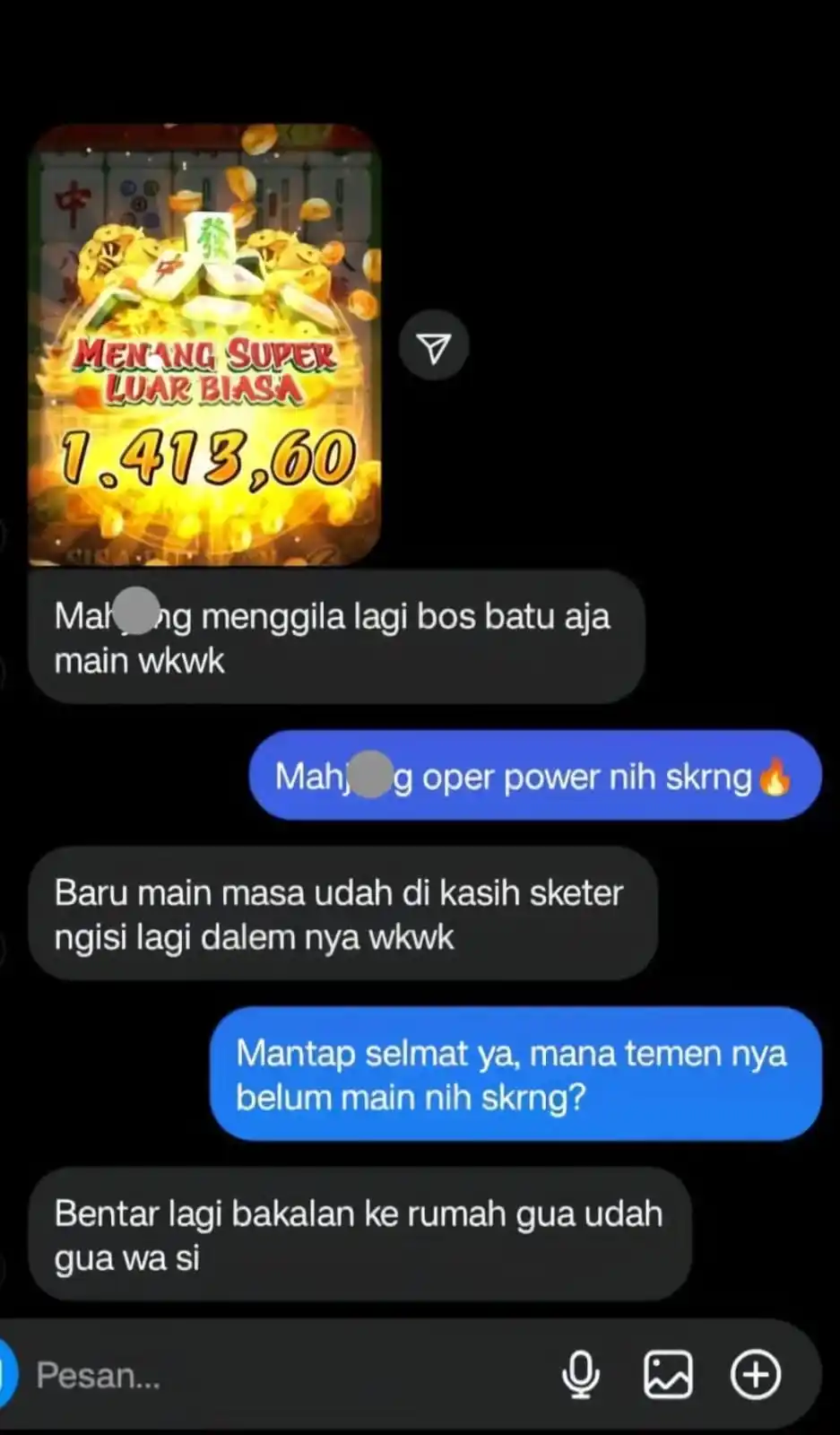Open camera from the blue button
Viewport: 840px width, 1435px height.
click(7, 1375)
